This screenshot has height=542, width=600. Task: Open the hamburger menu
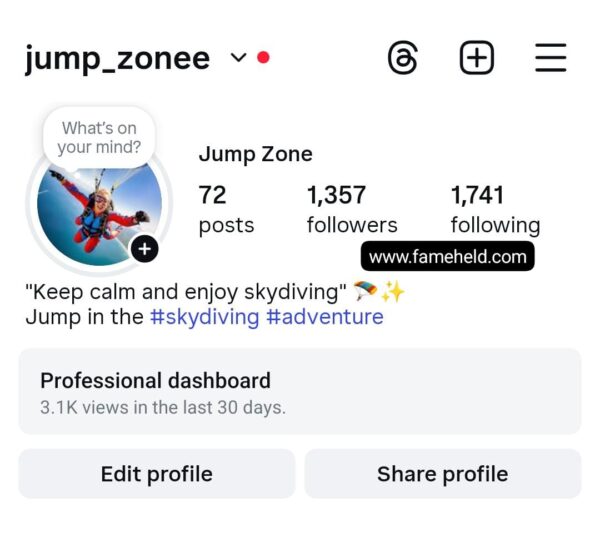pyautogui.click(x=550, y=58)
